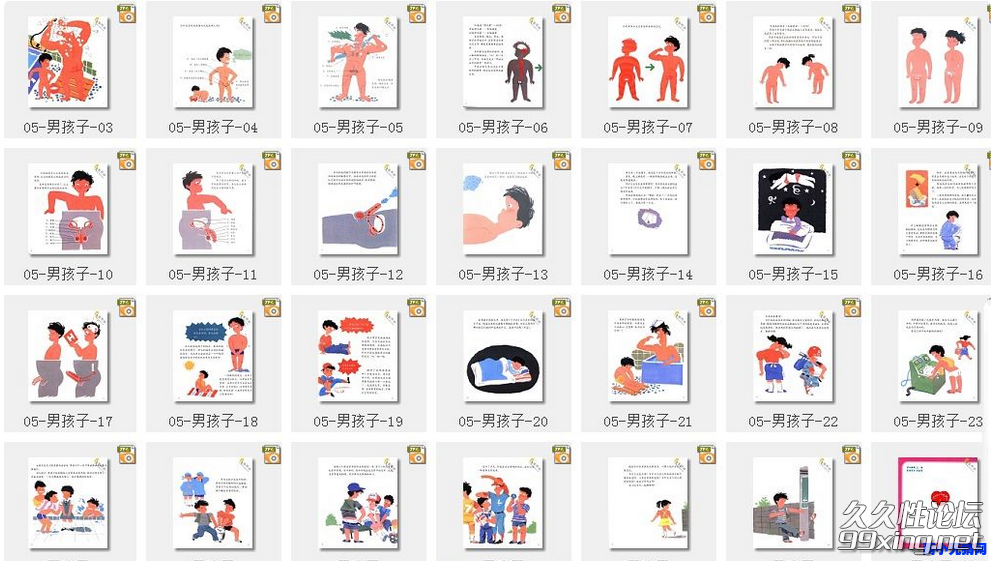991x561 pixels.
Task: View thumbnail 05-男孩子-11
Action: pyautogui.click(x=213, y=210)
